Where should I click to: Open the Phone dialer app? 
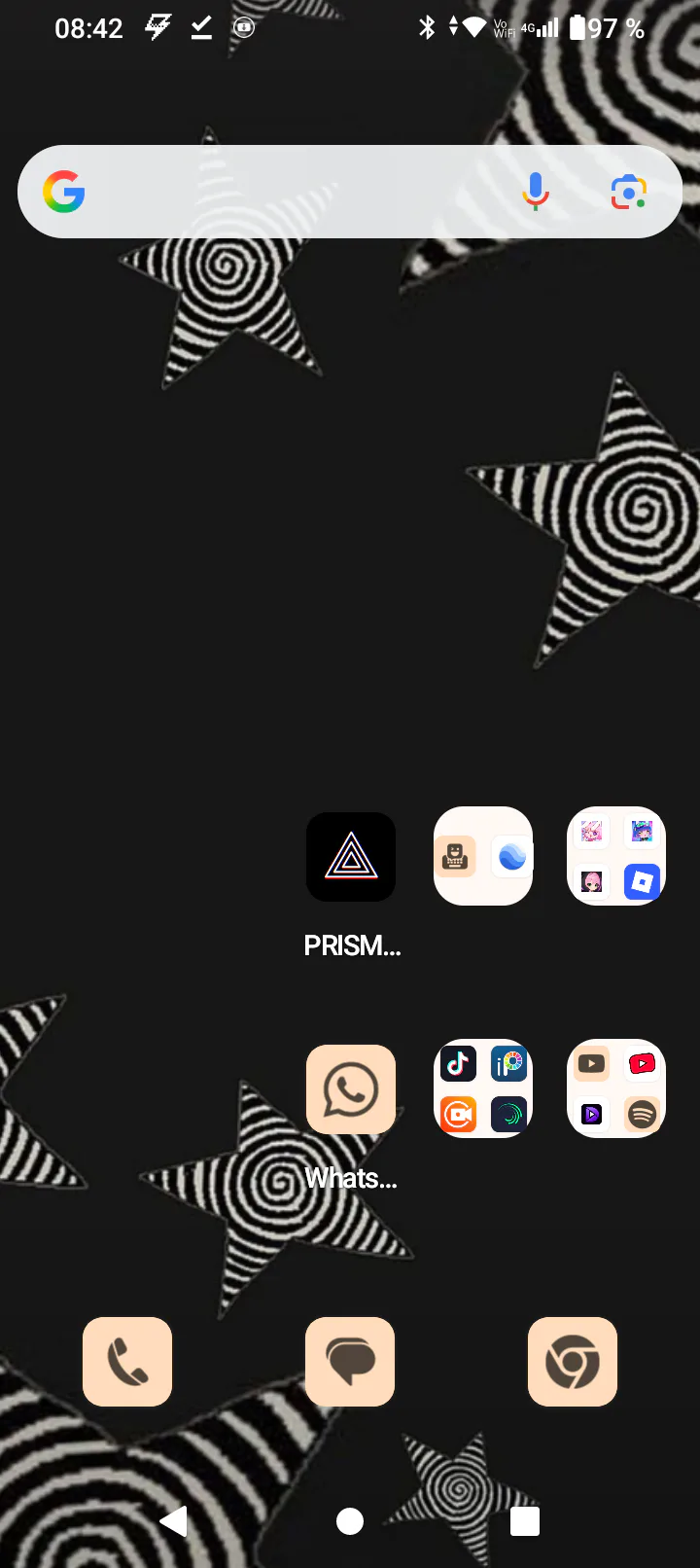click(127, 1362)
